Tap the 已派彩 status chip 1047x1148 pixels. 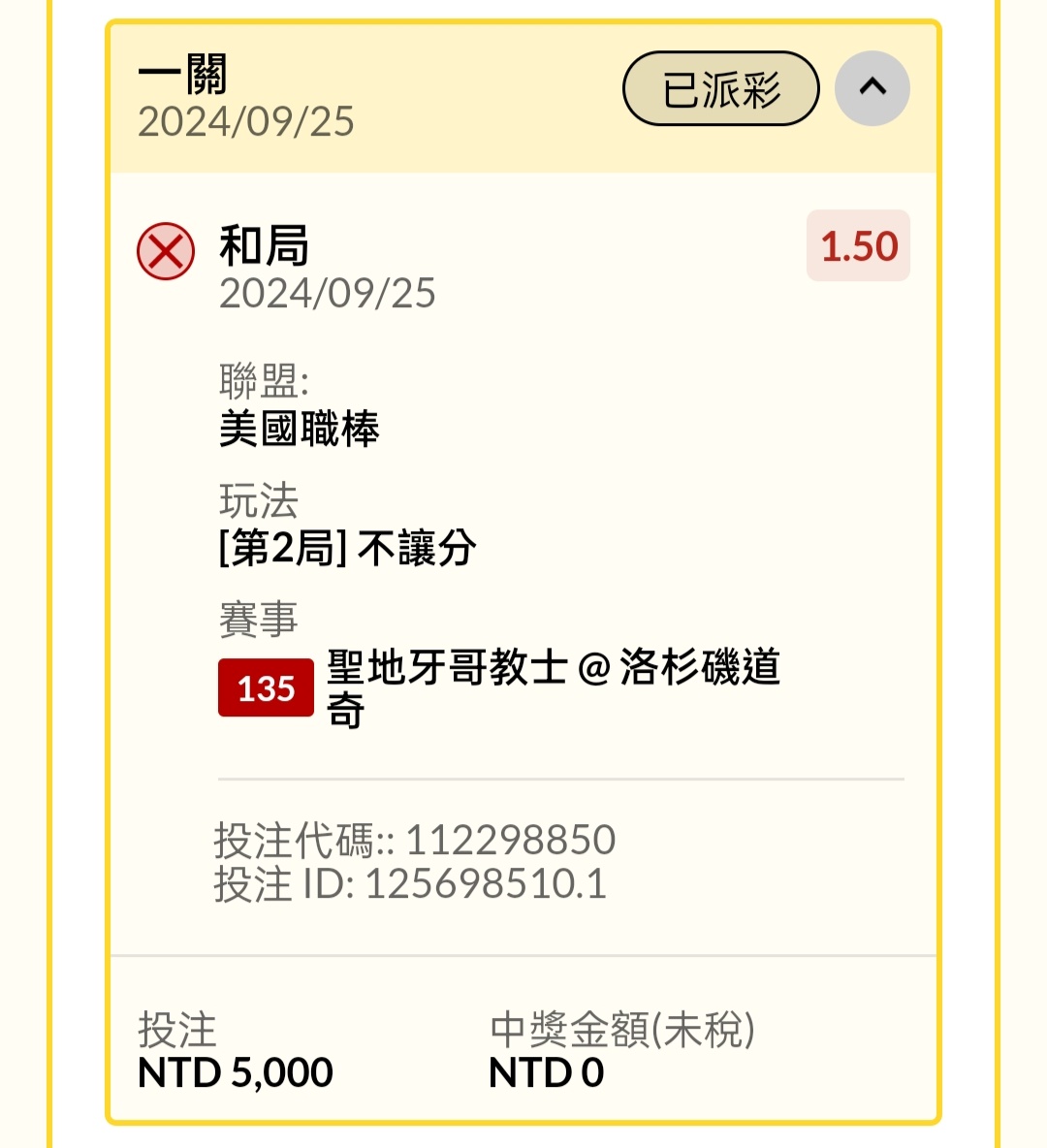pos(720,89)
